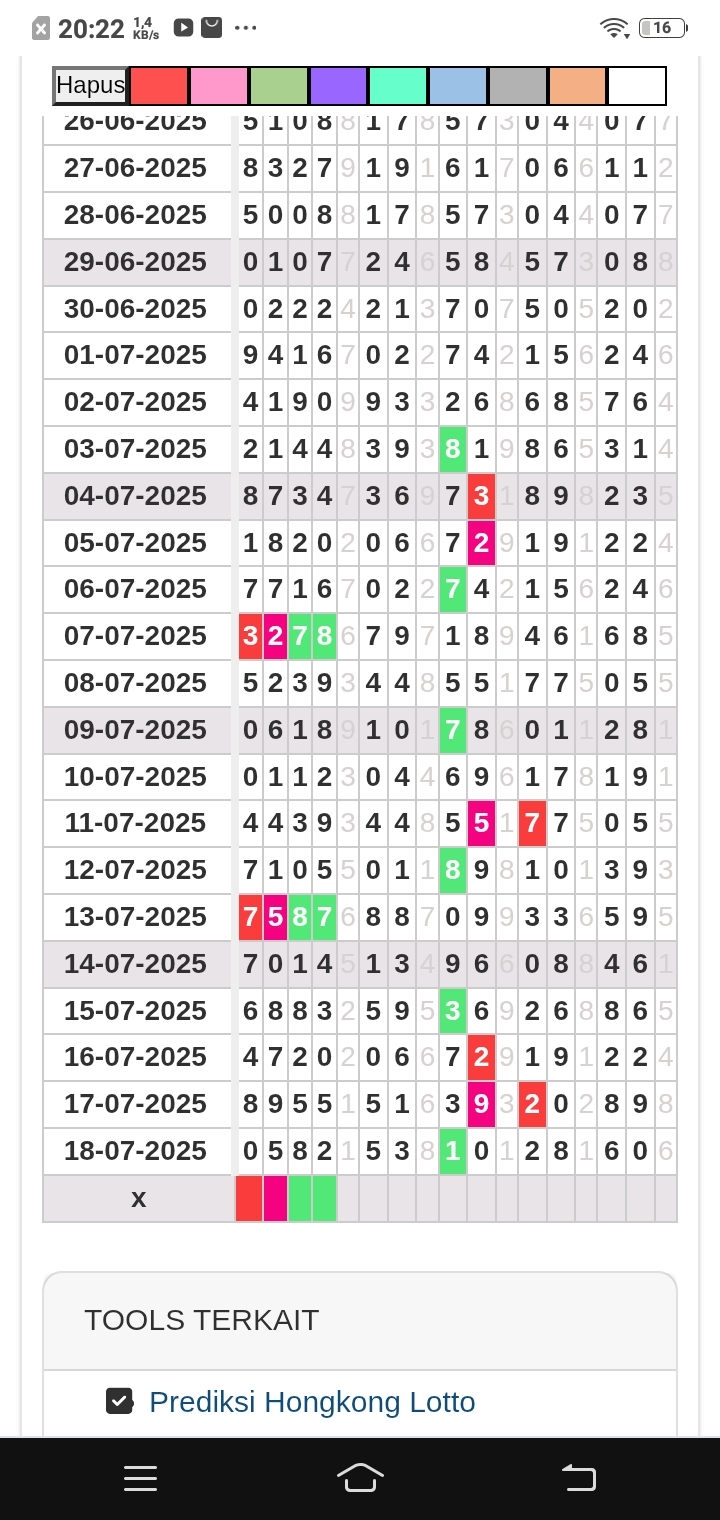Tap the Hapus button
The height and width of the screenshot is (1520, 720).
(90, 86)
